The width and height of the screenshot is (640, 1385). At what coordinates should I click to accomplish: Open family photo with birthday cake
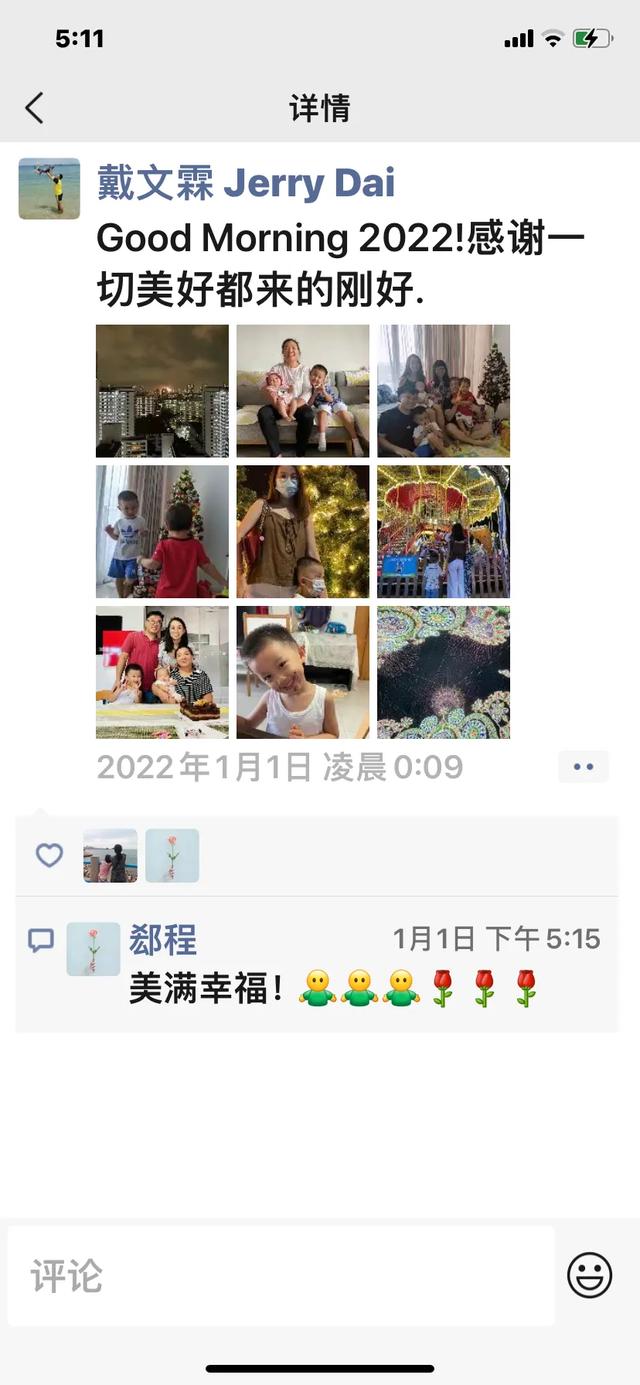pos(162,672)
